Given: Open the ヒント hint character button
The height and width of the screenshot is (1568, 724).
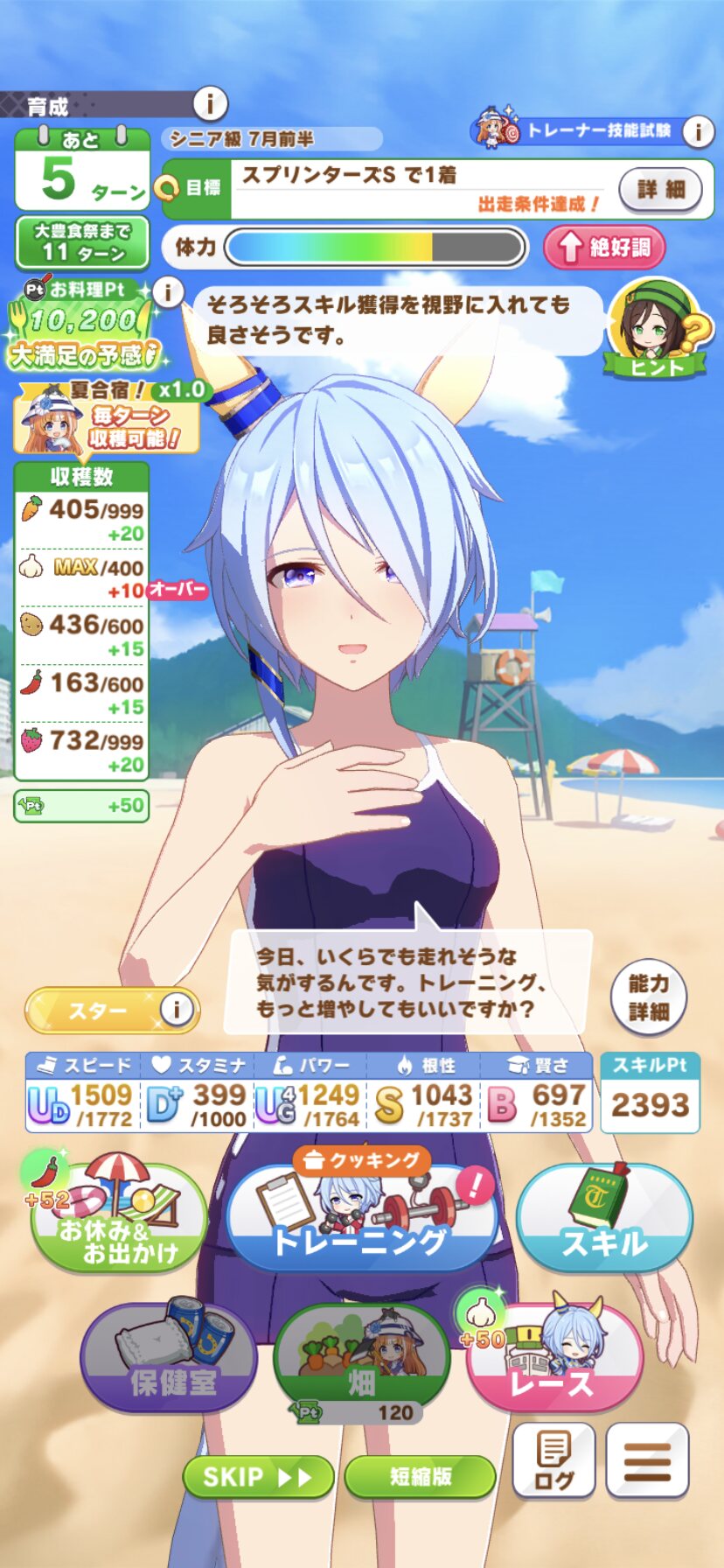Looking at the screenshot, I should (658, 330).
